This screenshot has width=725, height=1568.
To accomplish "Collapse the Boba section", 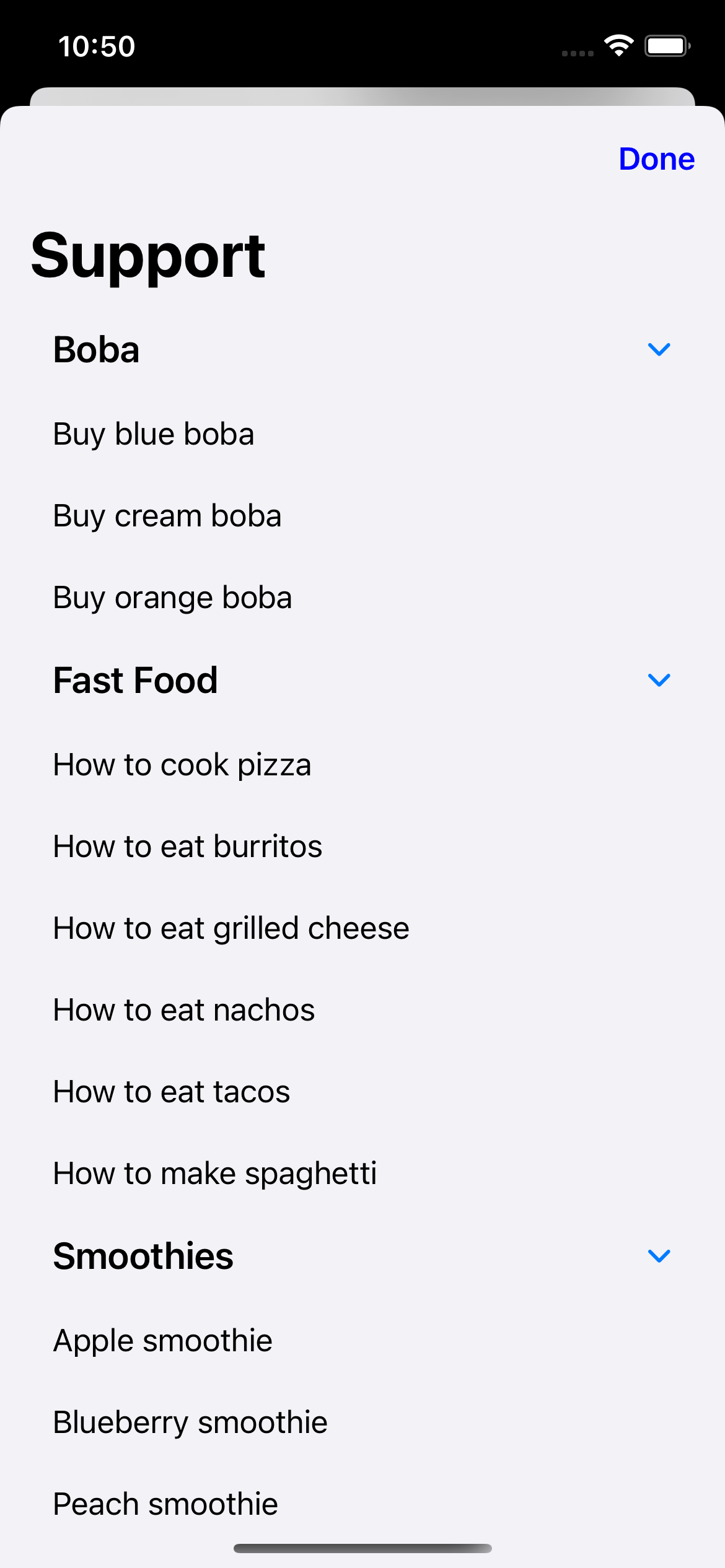I will [x=659, y=350].
